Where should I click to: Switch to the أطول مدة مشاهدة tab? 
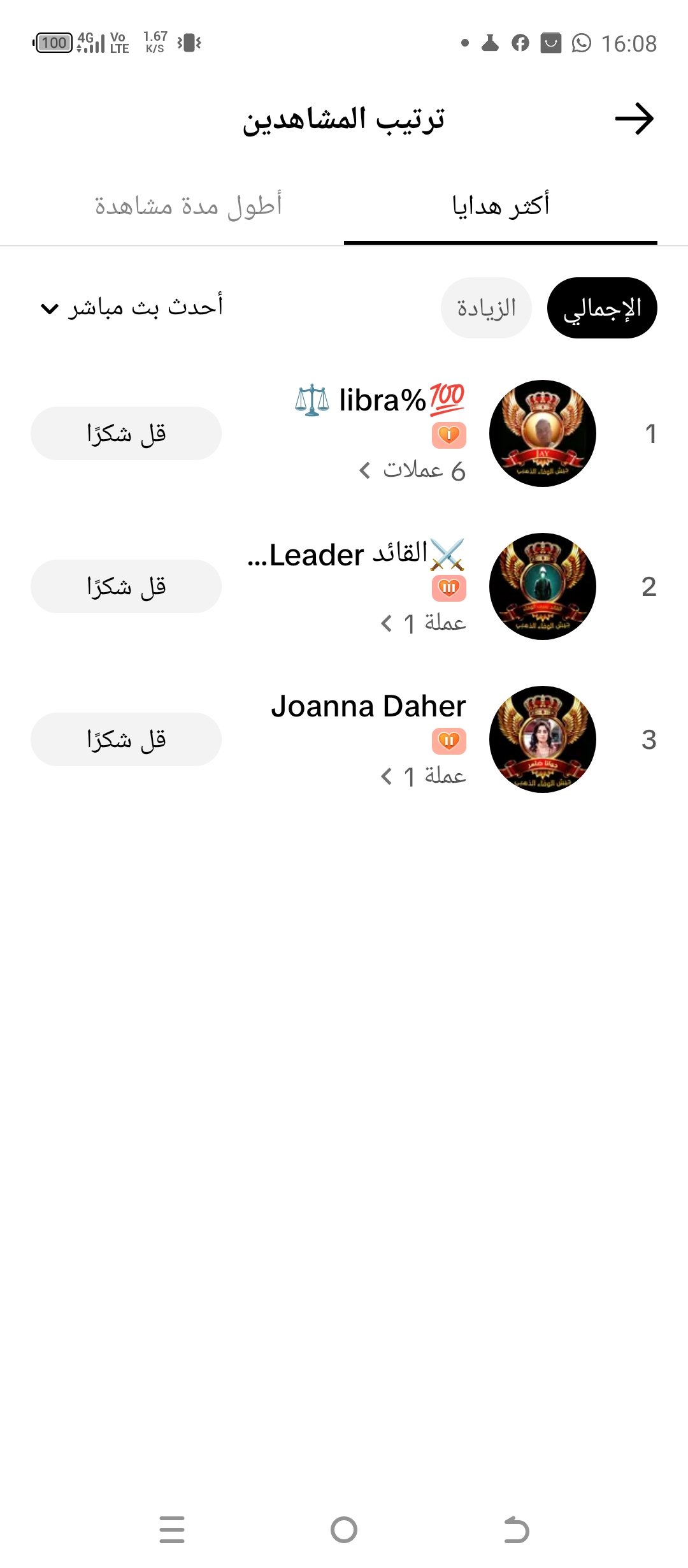coord(188,206)
